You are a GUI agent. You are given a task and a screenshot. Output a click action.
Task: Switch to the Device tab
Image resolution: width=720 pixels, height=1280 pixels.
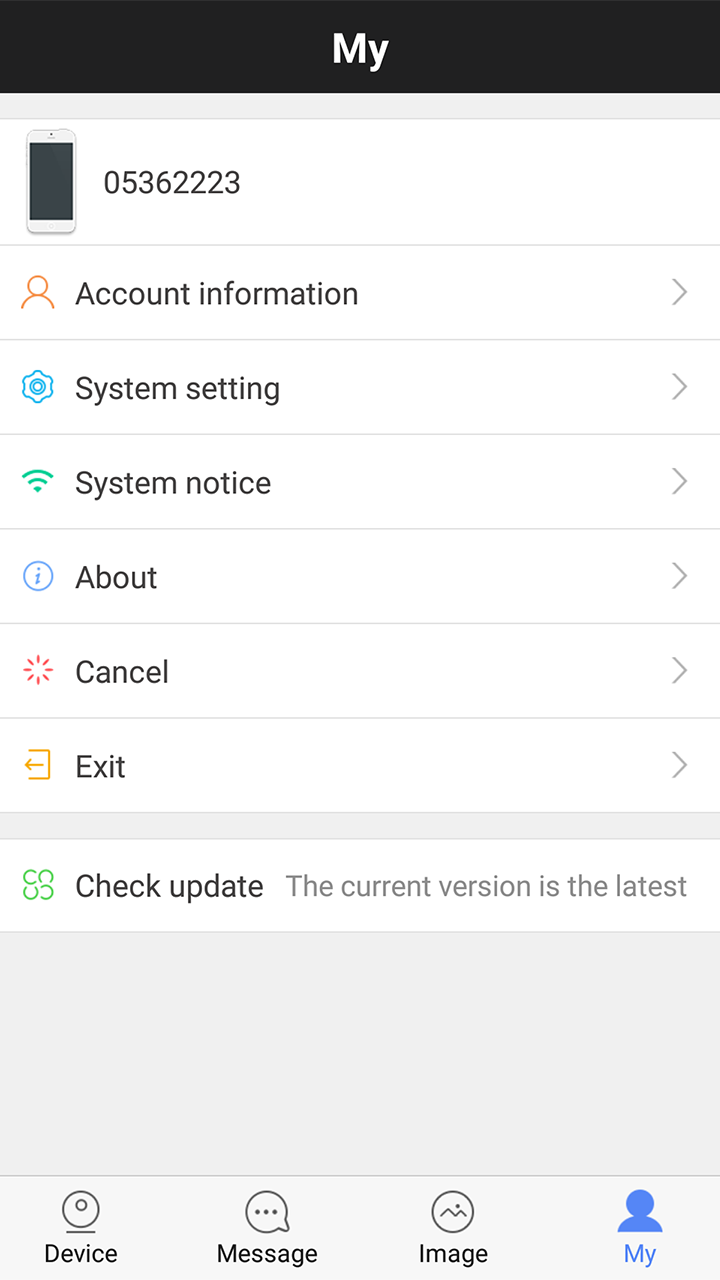click(81, 1229)
